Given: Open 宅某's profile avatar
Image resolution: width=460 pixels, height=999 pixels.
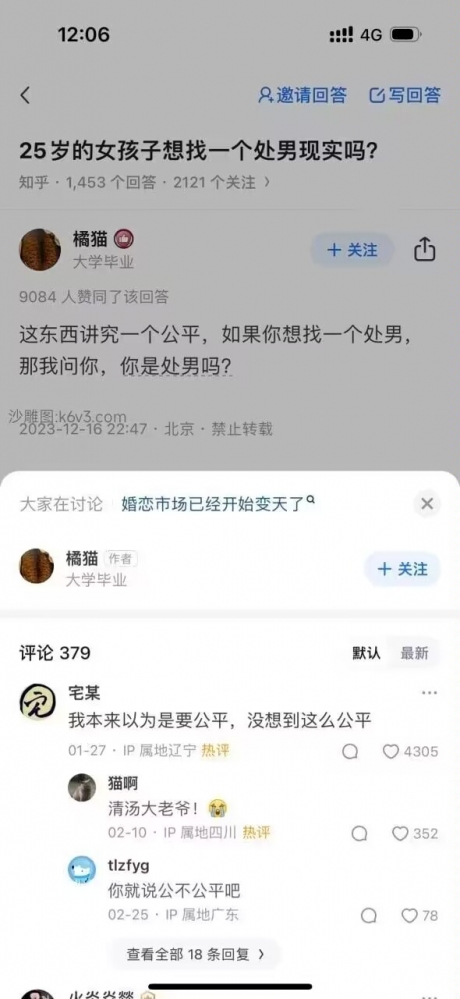Looking at the screenshot, I should pyautogui.click(x=37, y=701).
